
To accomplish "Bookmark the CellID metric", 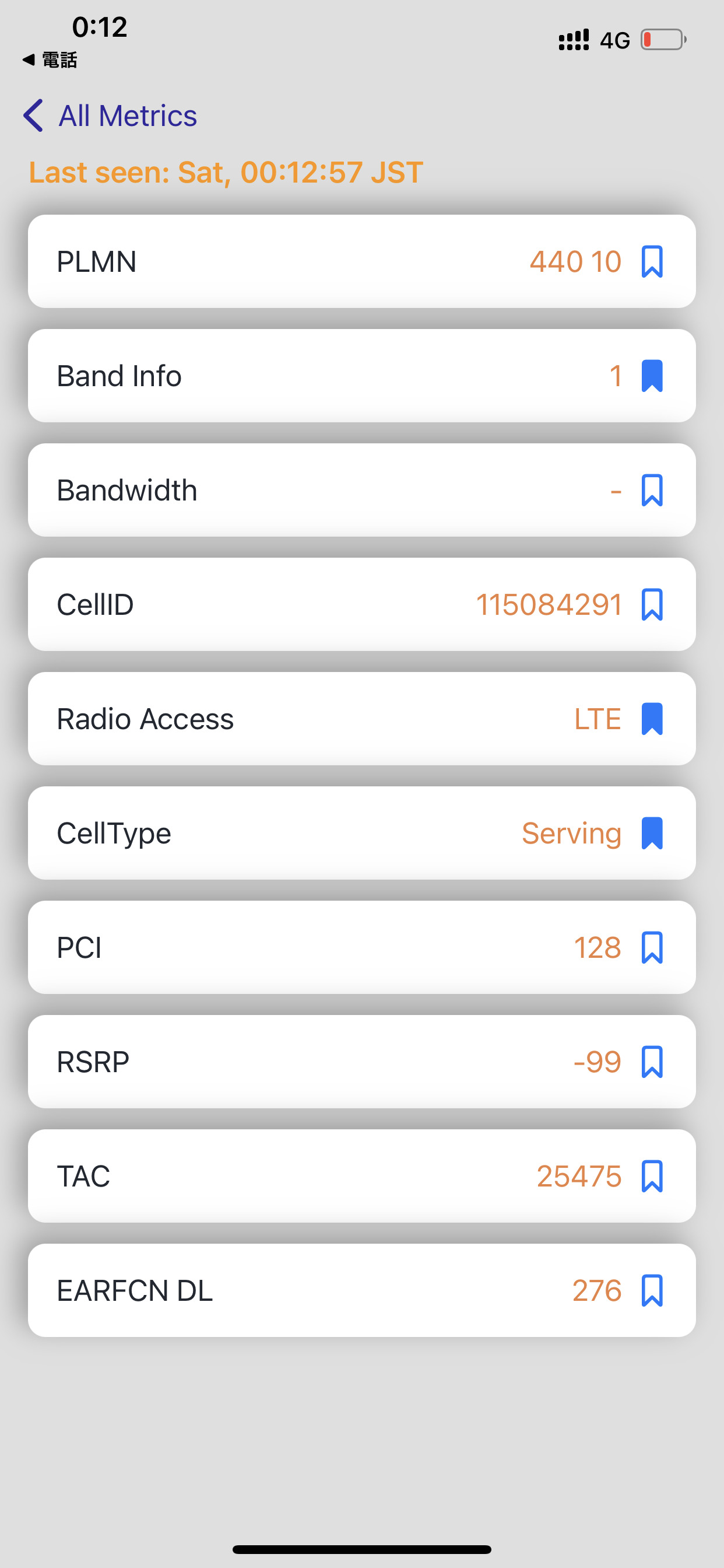I will (652, 604).
